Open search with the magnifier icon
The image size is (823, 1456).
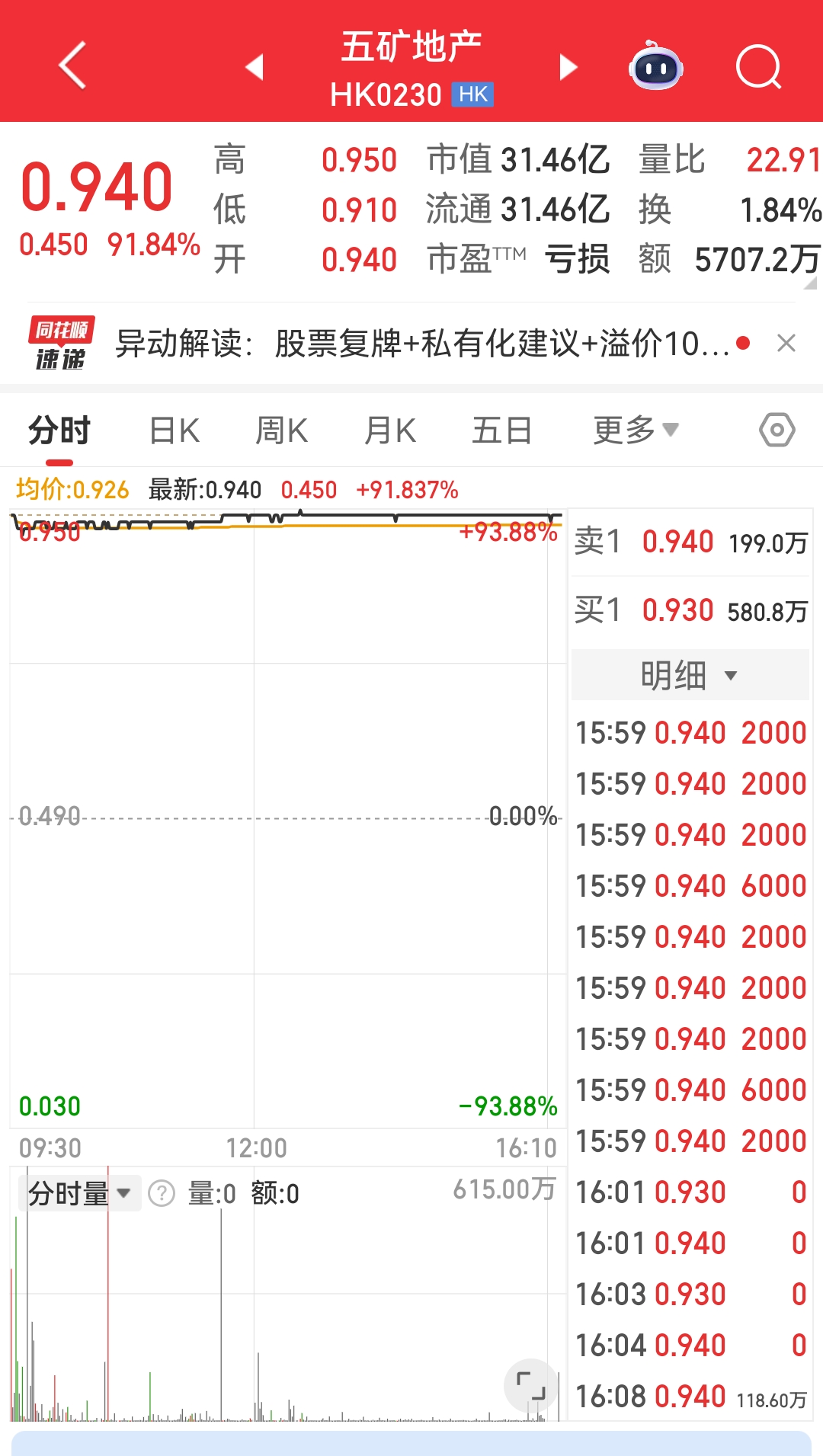tap(758, 67)
